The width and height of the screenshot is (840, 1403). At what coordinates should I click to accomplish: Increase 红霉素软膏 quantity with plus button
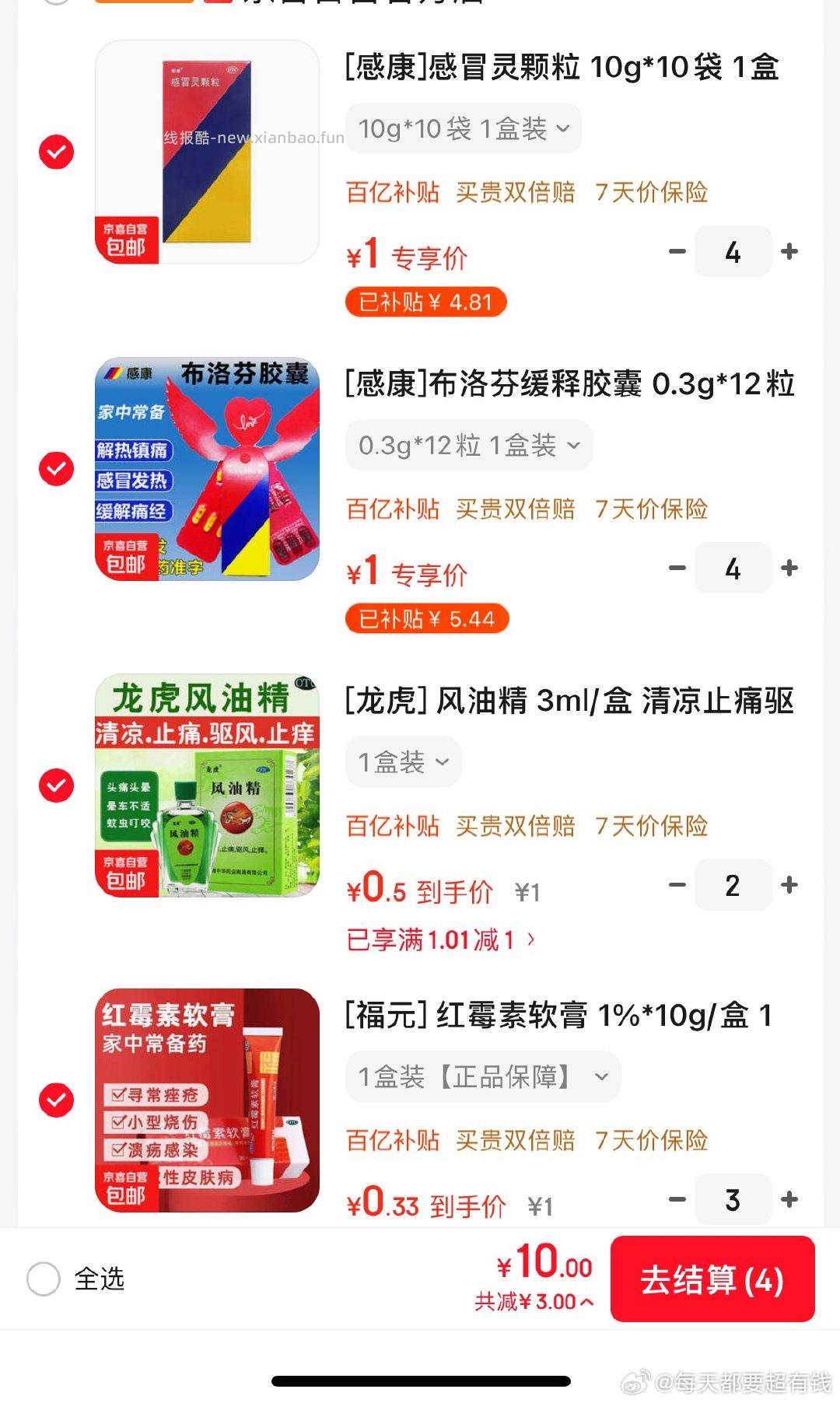(x=790, y=1199)
